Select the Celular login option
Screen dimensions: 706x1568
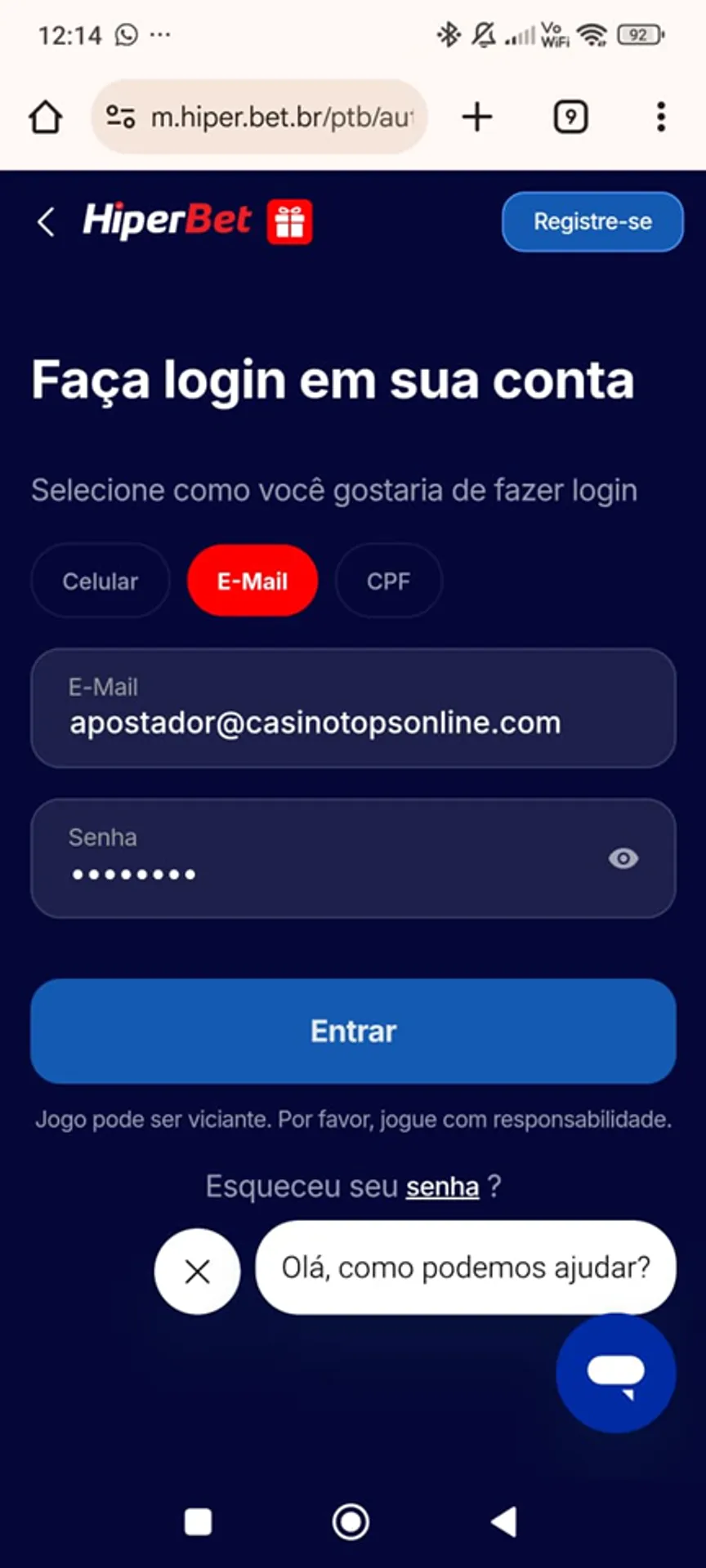tap(100, 581)
